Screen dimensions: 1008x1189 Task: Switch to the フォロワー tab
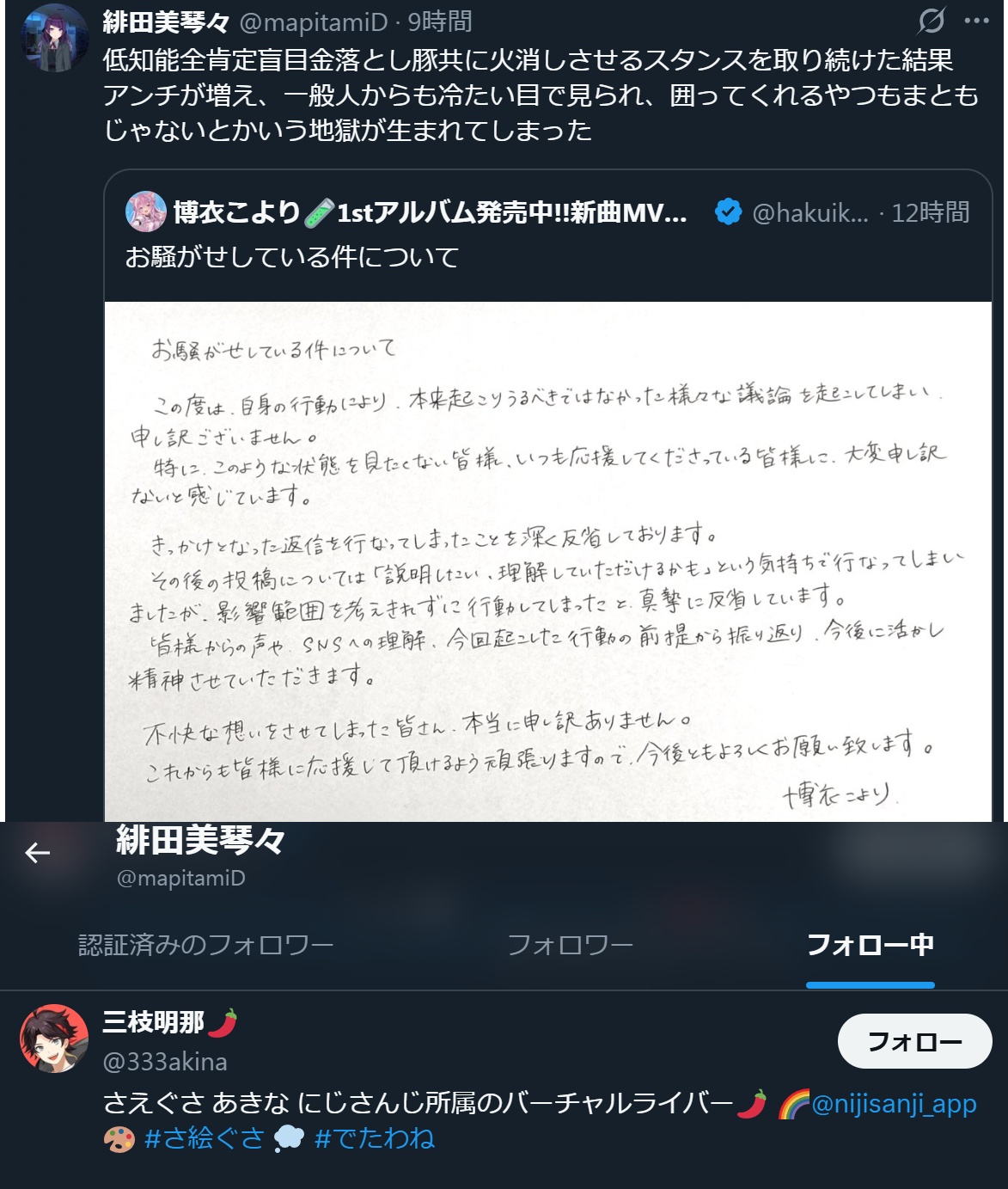tap(570, 946)
